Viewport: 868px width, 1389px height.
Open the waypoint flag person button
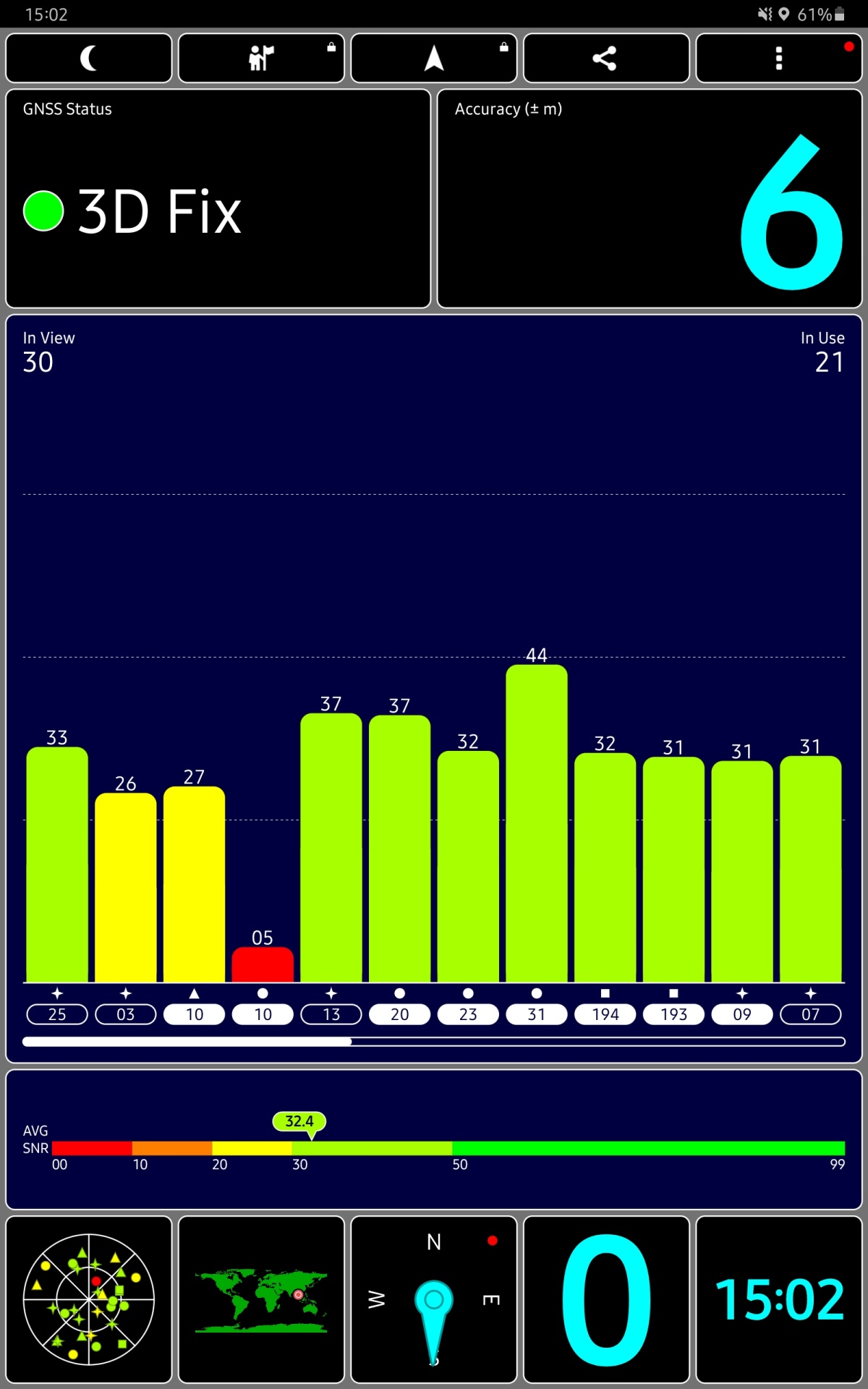pos(261,58)
